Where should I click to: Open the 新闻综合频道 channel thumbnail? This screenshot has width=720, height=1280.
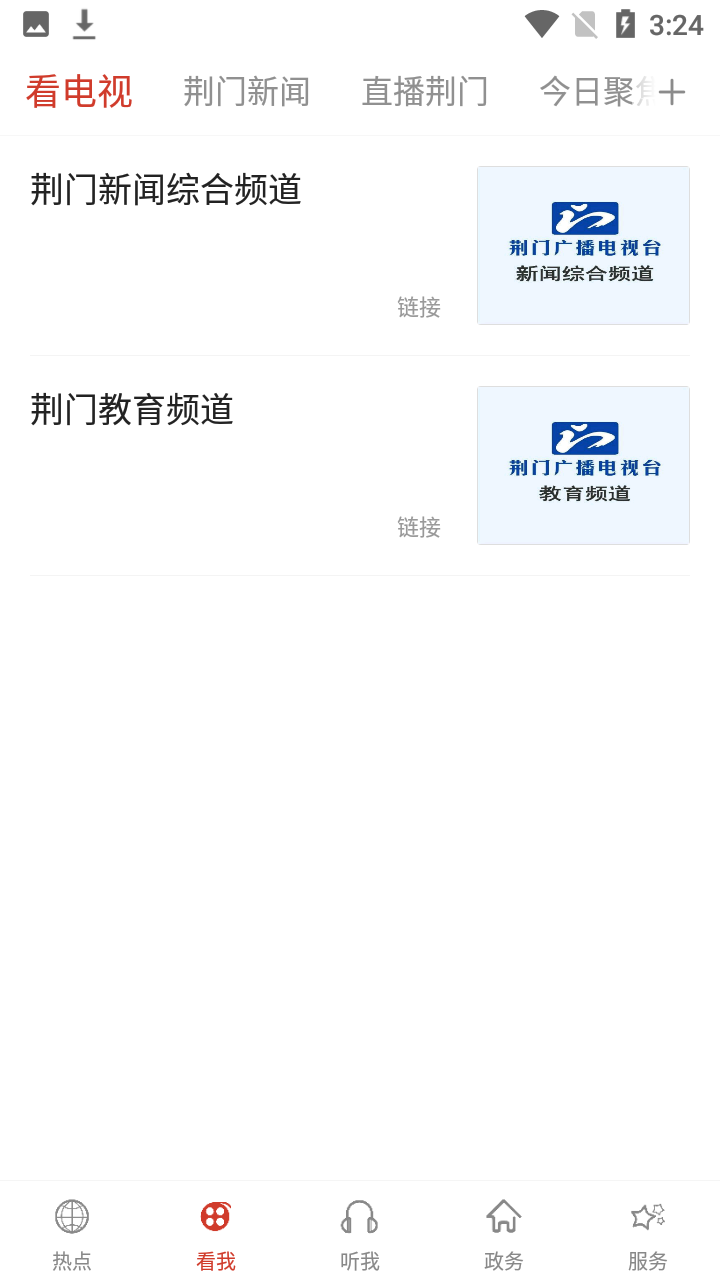point(583,244)
